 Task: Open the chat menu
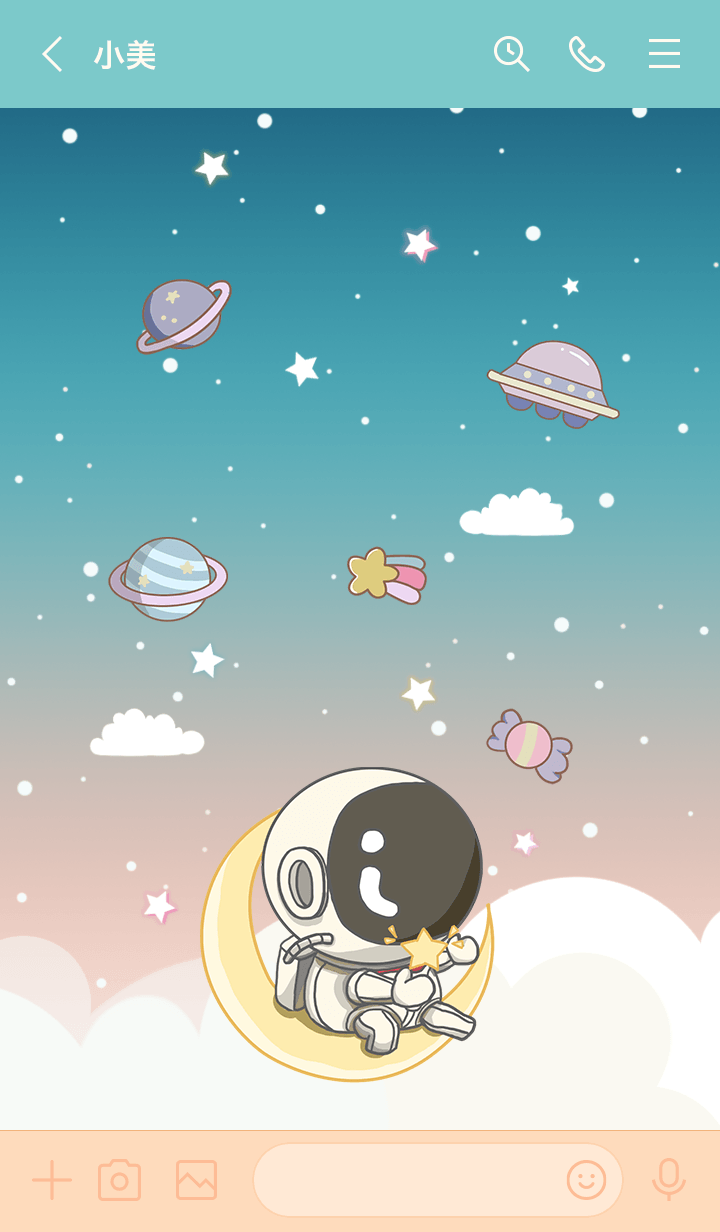pyautogui.click(x=664, y=54)
